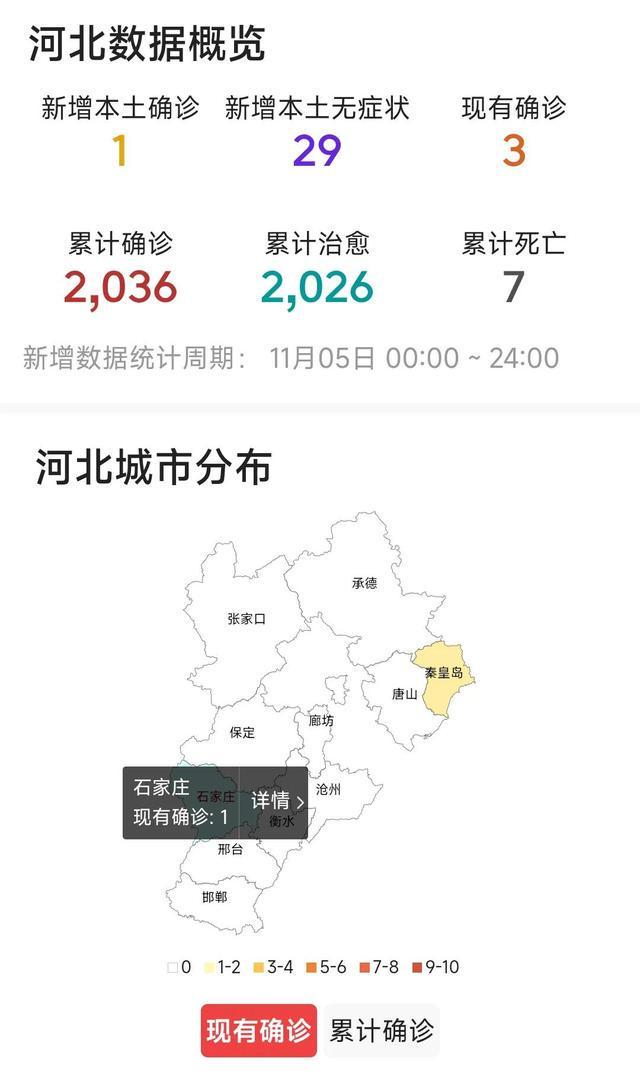The height and width of the screenshot is (1084, 640).
Task: Open 详情 for 石家庄 in the tooltip
Action: [277, 801]
